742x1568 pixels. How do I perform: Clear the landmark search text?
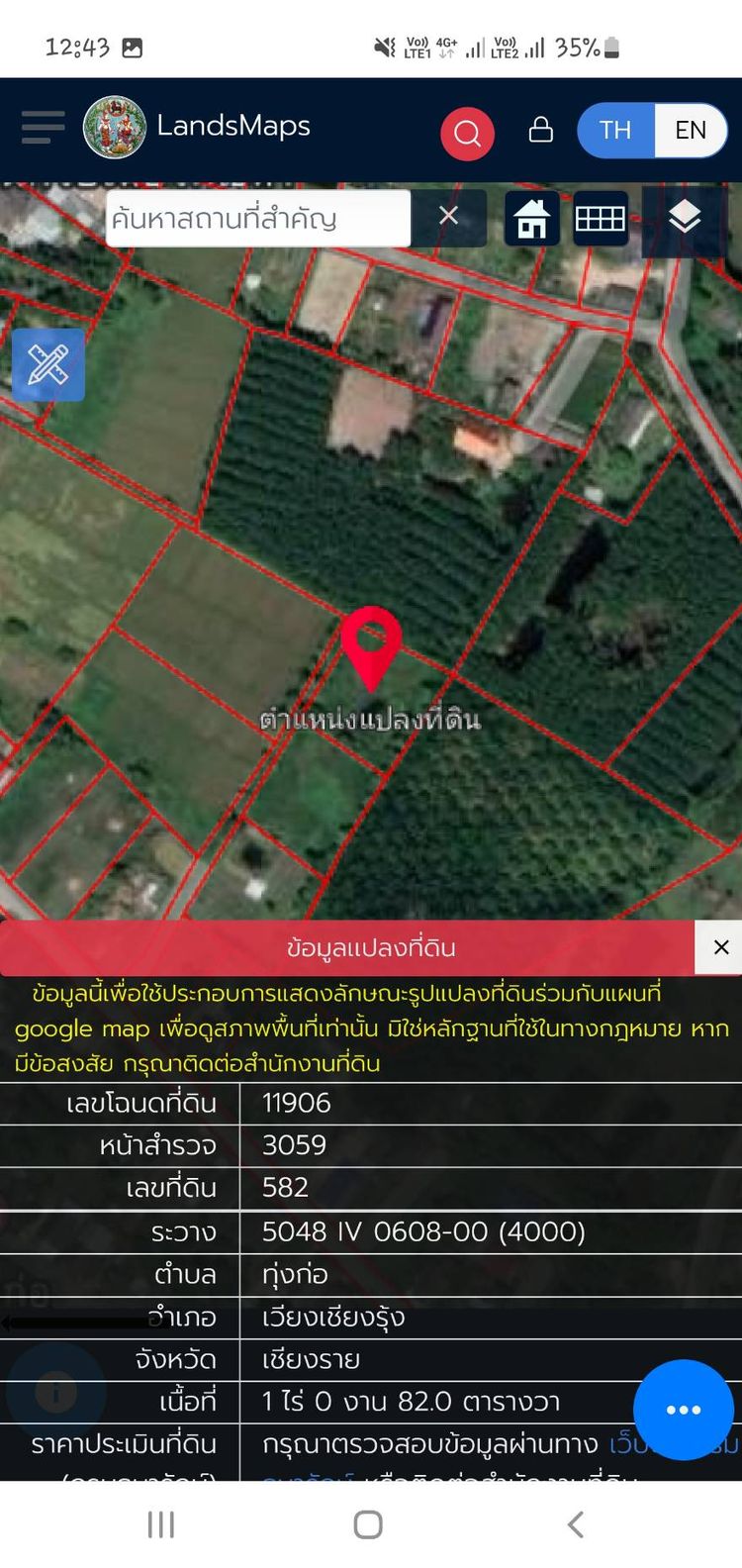448,216
